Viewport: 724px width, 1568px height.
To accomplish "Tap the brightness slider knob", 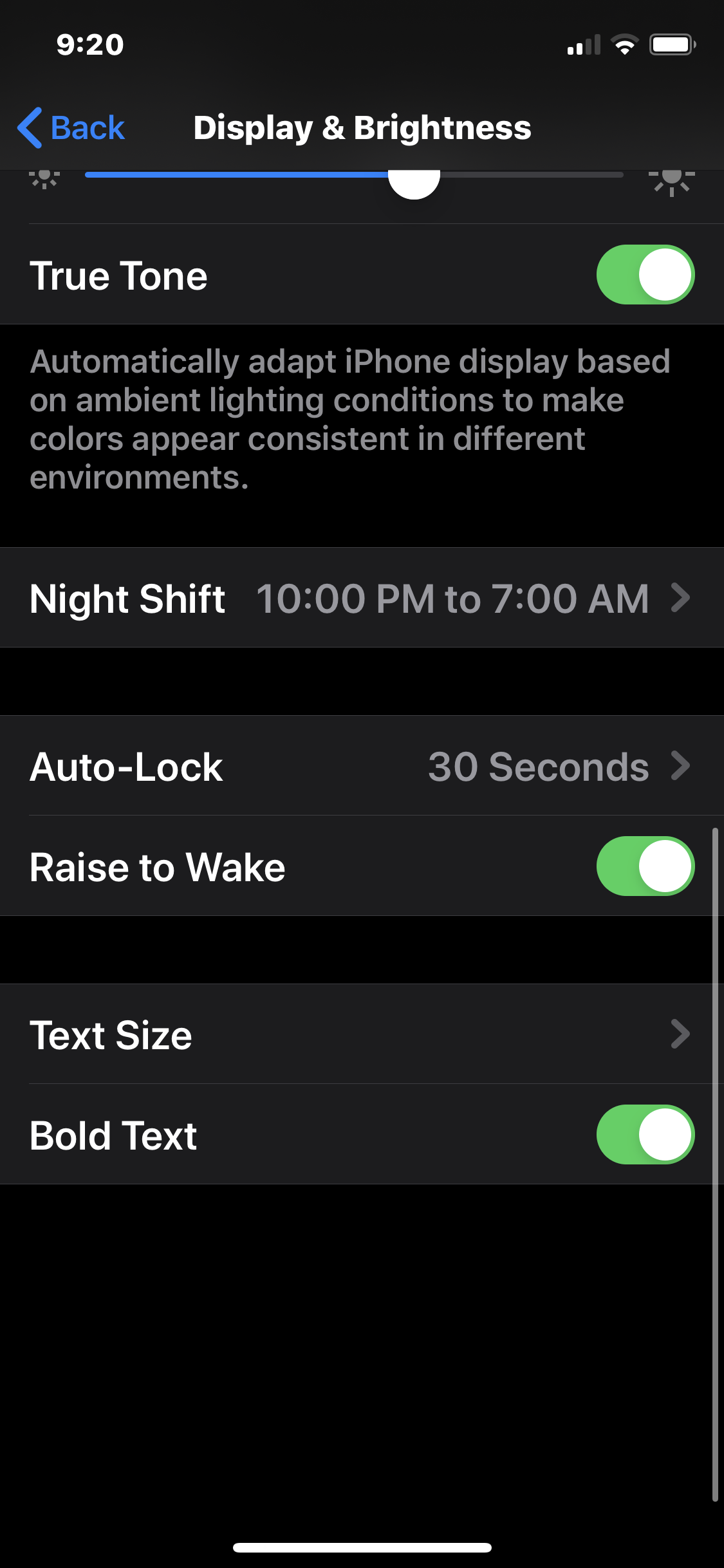I will [x=414, y=182].
